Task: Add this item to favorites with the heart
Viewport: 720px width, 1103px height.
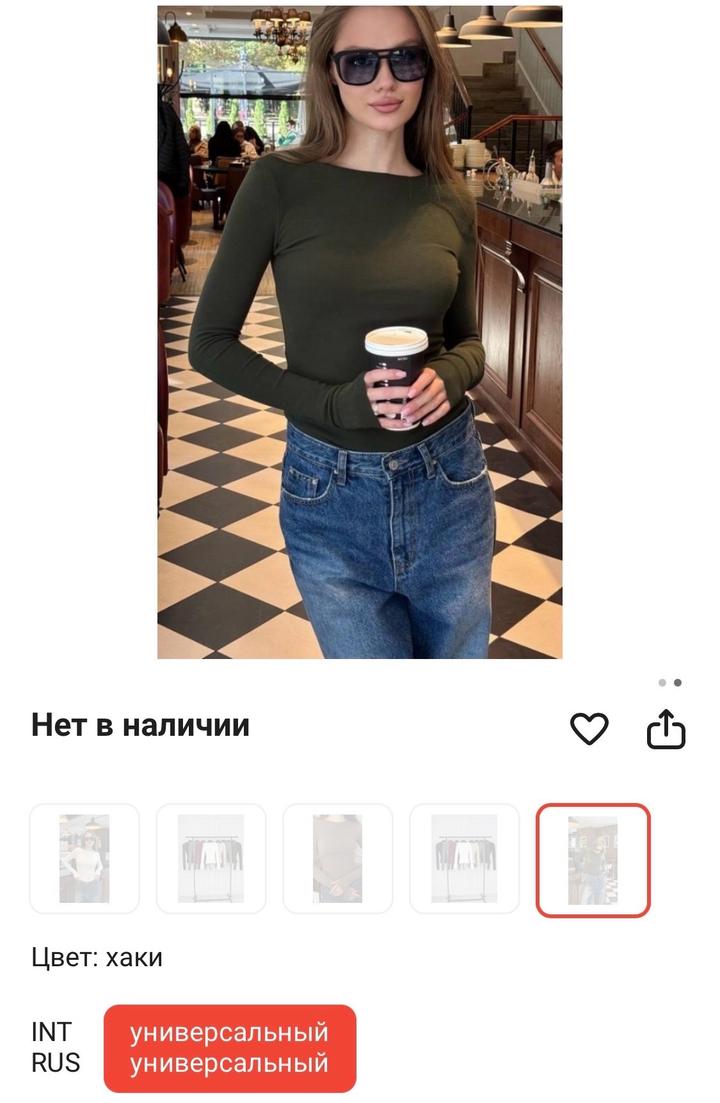Action: [x=589, y=729]
